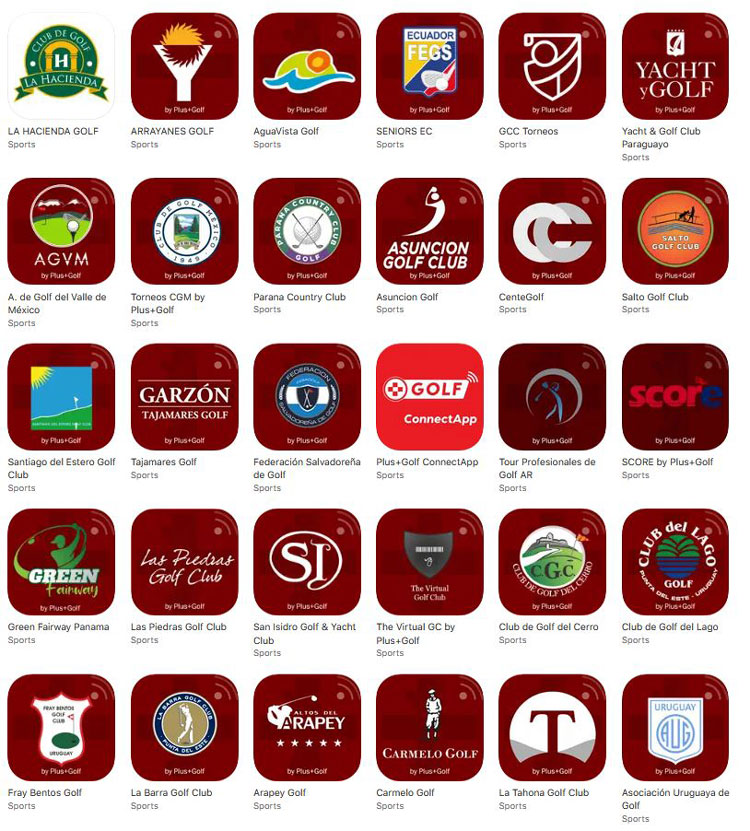Open LA HACIENDA GOLF app
The width and height of the screenshot is (750, 831).
61,66
